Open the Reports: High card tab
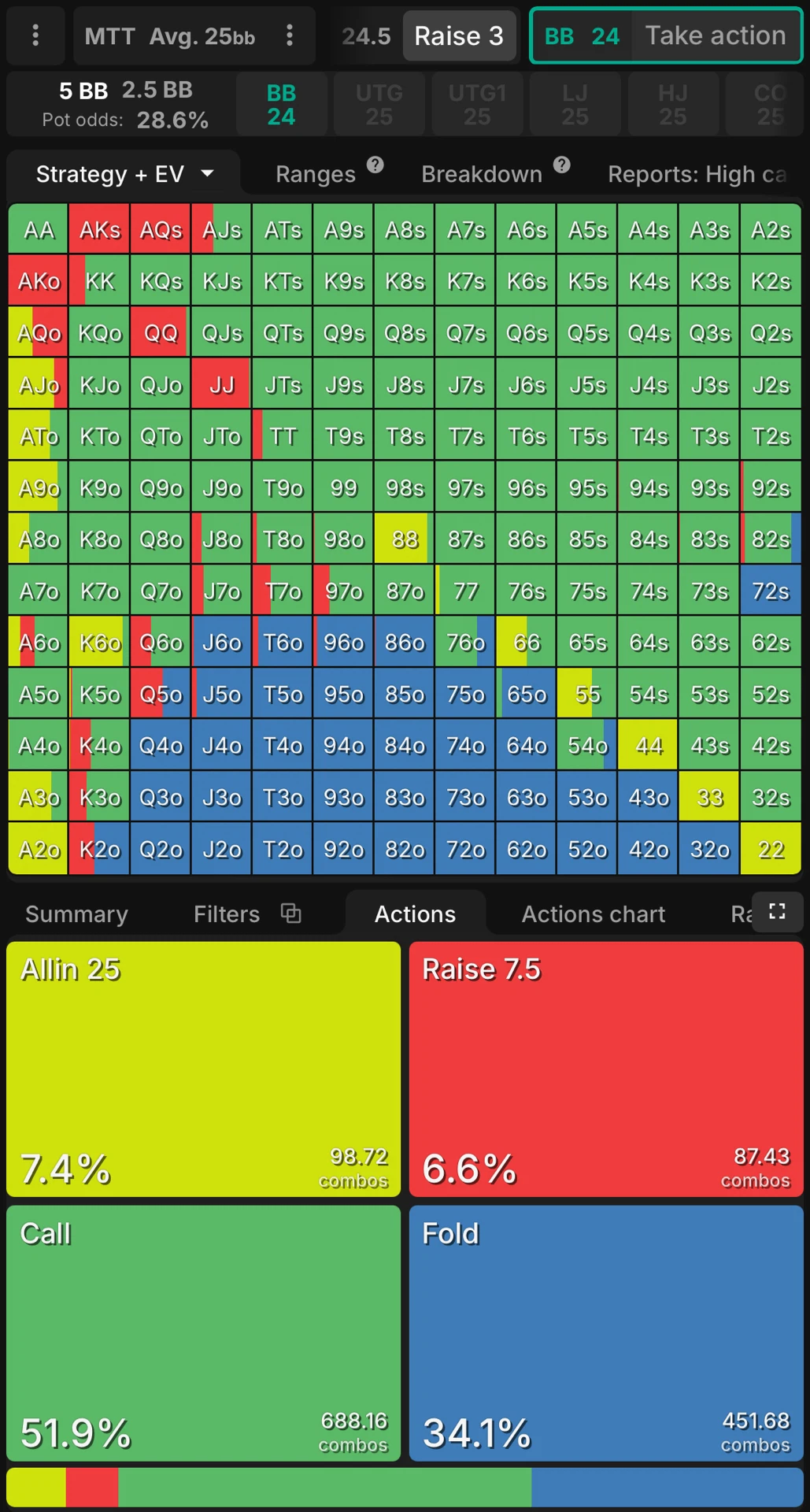 [697, 174]
